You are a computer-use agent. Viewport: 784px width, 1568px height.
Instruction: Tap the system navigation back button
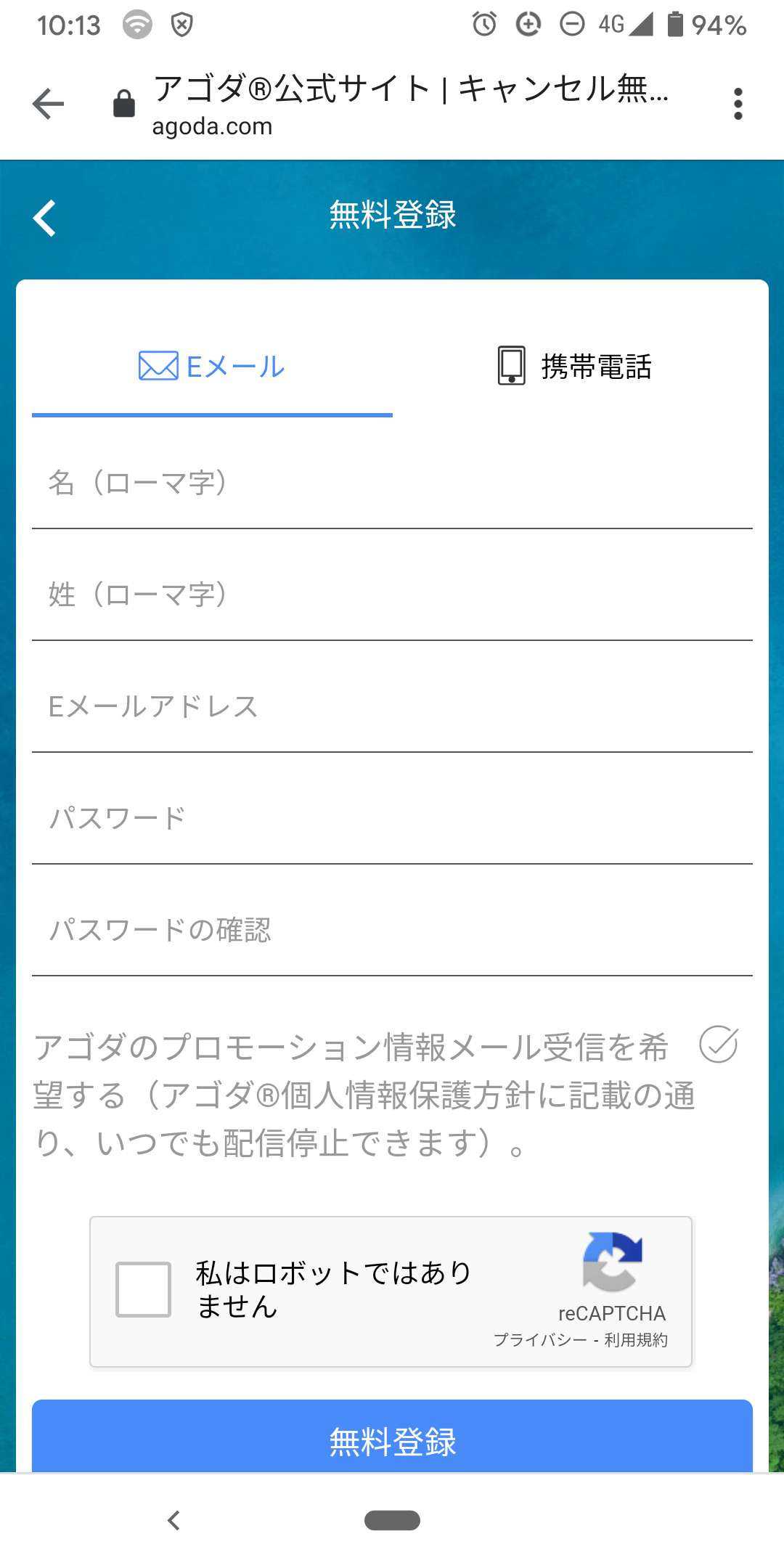173,1520
